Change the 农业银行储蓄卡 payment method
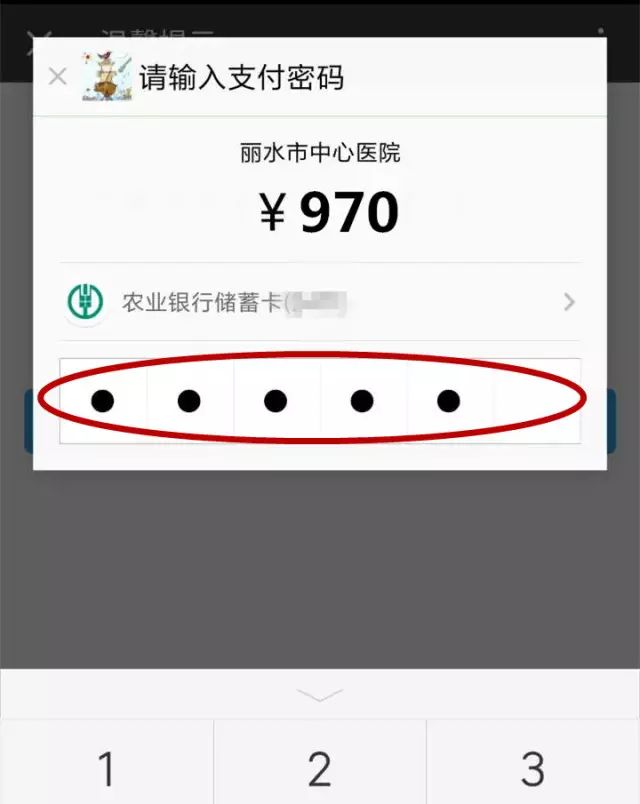Image resolution: width=640 pixels, height=804 pixels. click(x=320, y=302)
